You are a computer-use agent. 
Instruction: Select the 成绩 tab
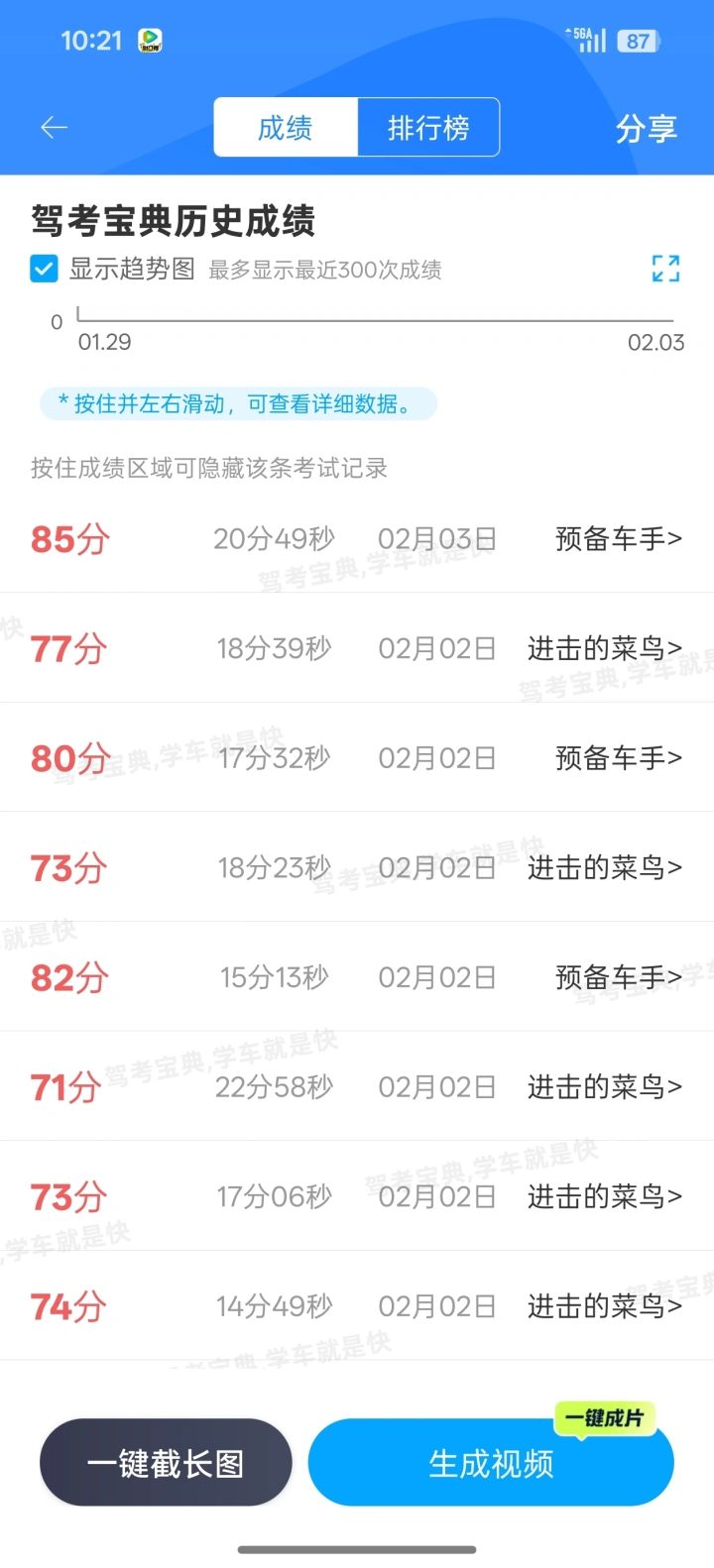286,128
